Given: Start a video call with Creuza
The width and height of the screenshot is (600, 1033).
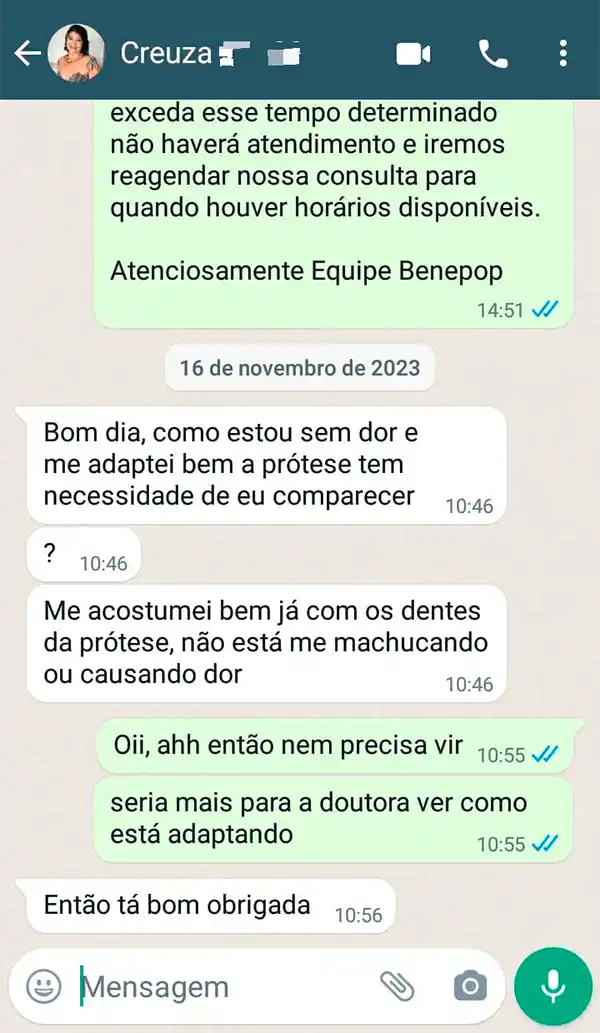Looking at the screenshot, I should click(413, 53).
